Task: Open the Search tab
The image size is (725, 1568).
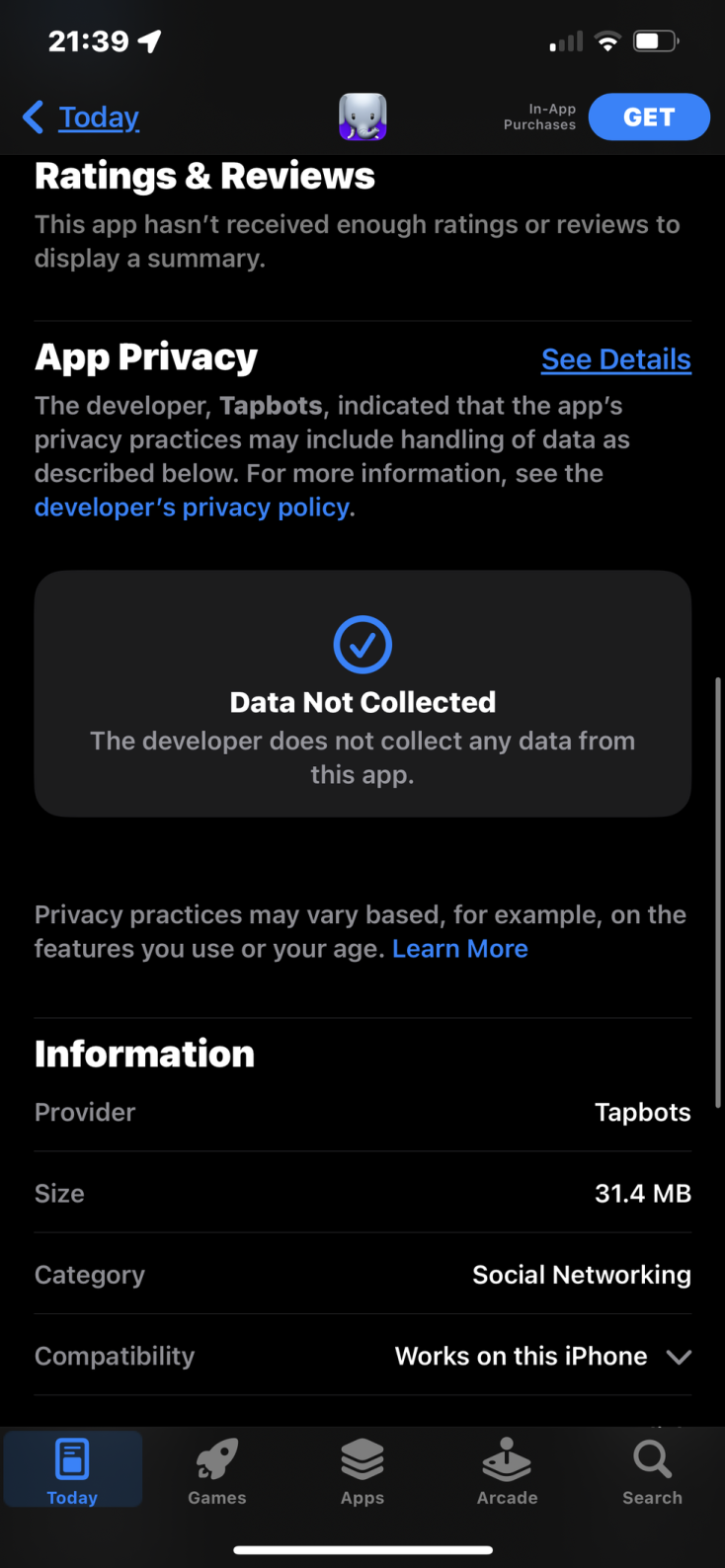Action: tap(652, 1471)
